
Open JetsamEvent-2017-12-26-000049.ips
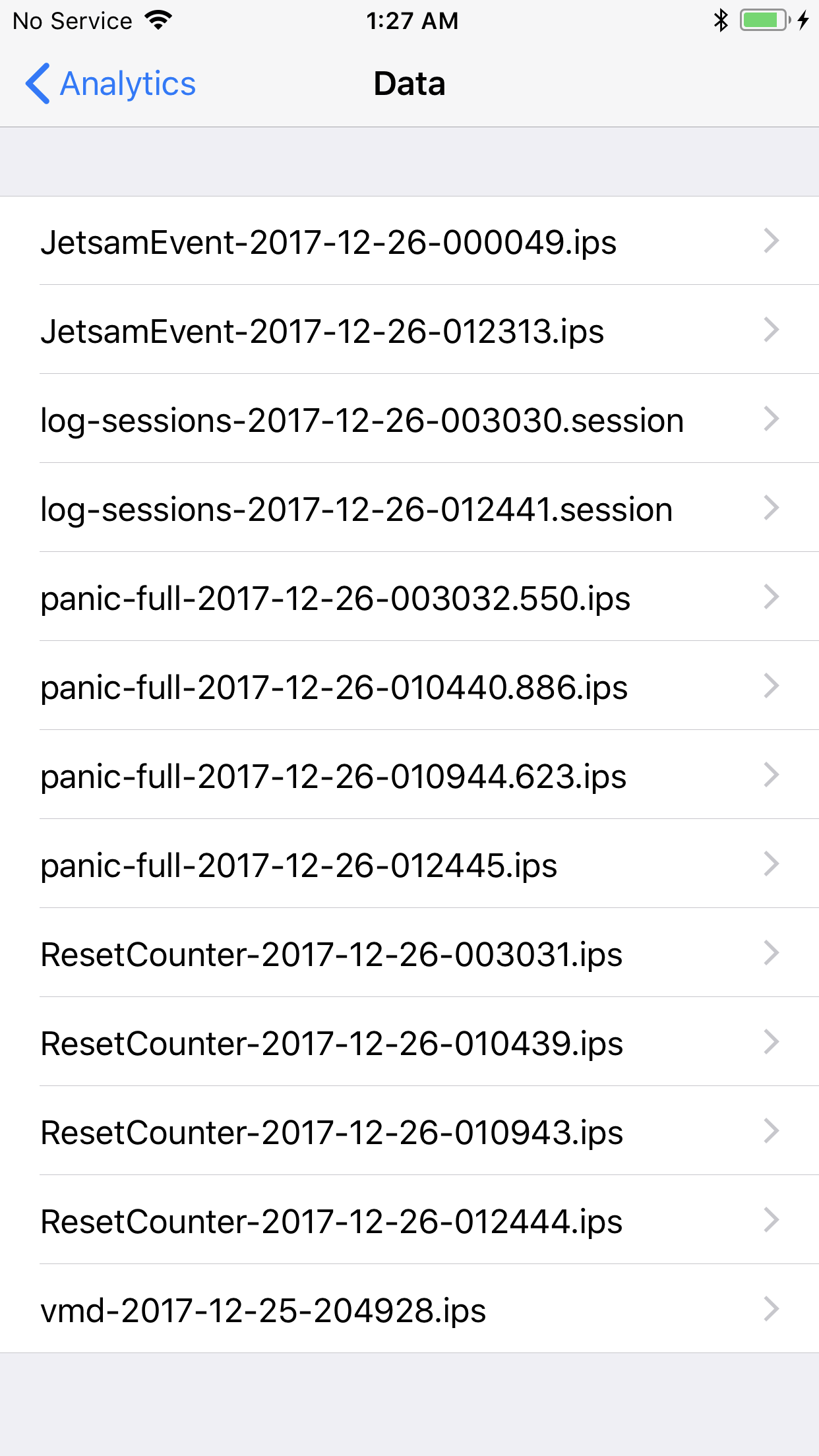[x=409, y=241]
